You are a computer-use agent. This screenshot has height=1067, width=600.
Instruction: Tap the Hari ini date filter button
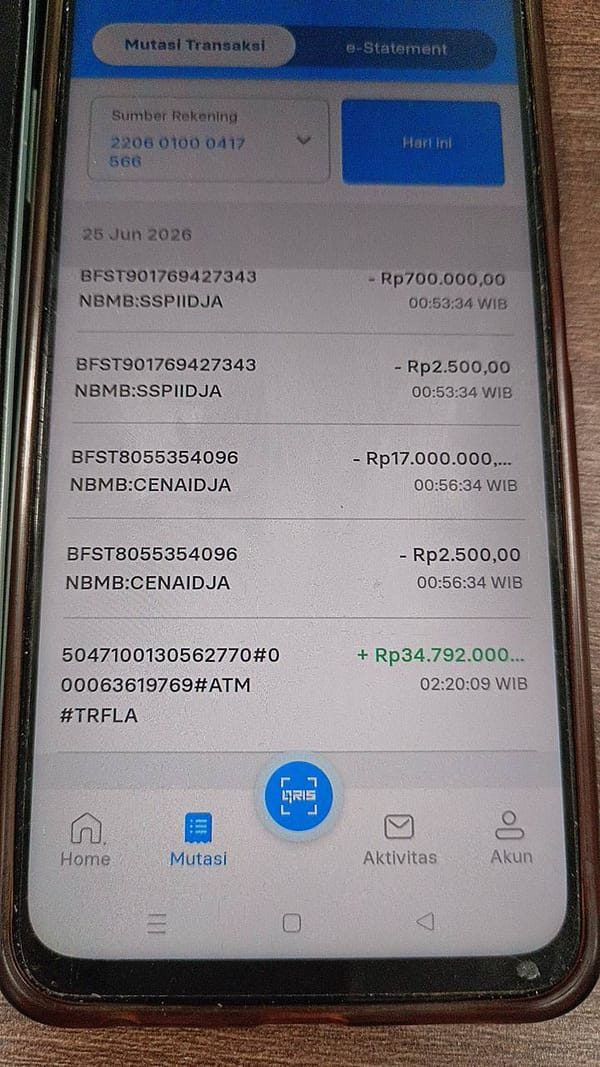(x=422, y=143)
